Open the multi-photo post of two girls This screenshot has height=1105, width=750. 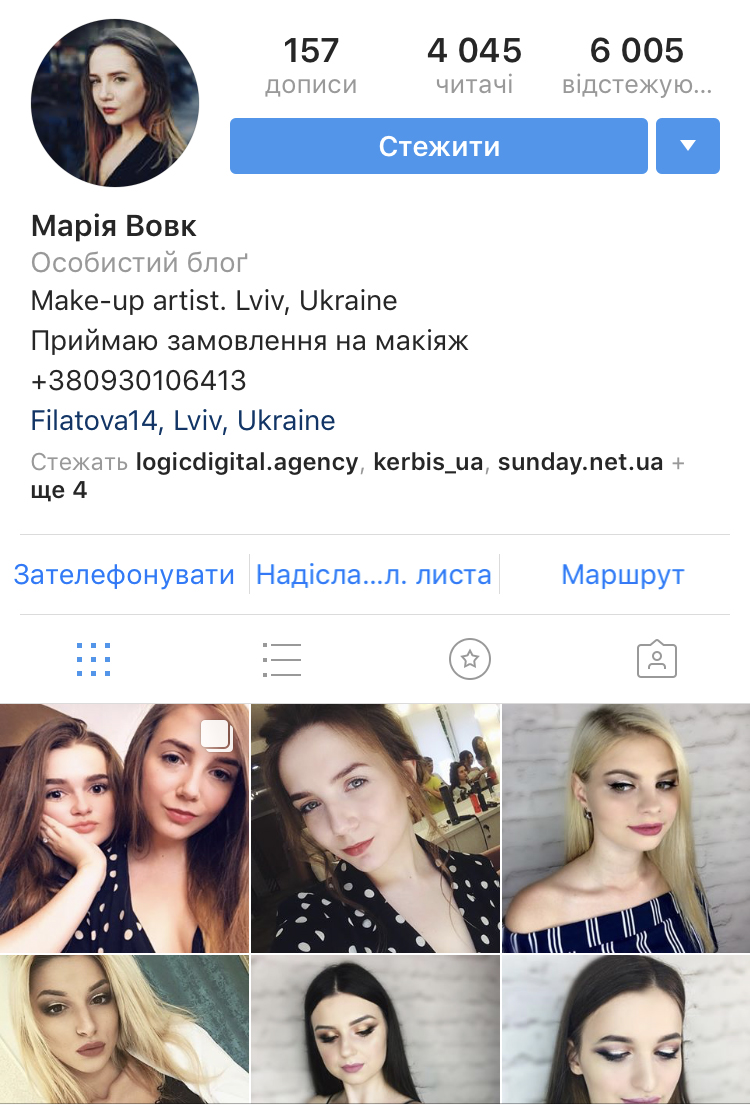click(124, 828)
